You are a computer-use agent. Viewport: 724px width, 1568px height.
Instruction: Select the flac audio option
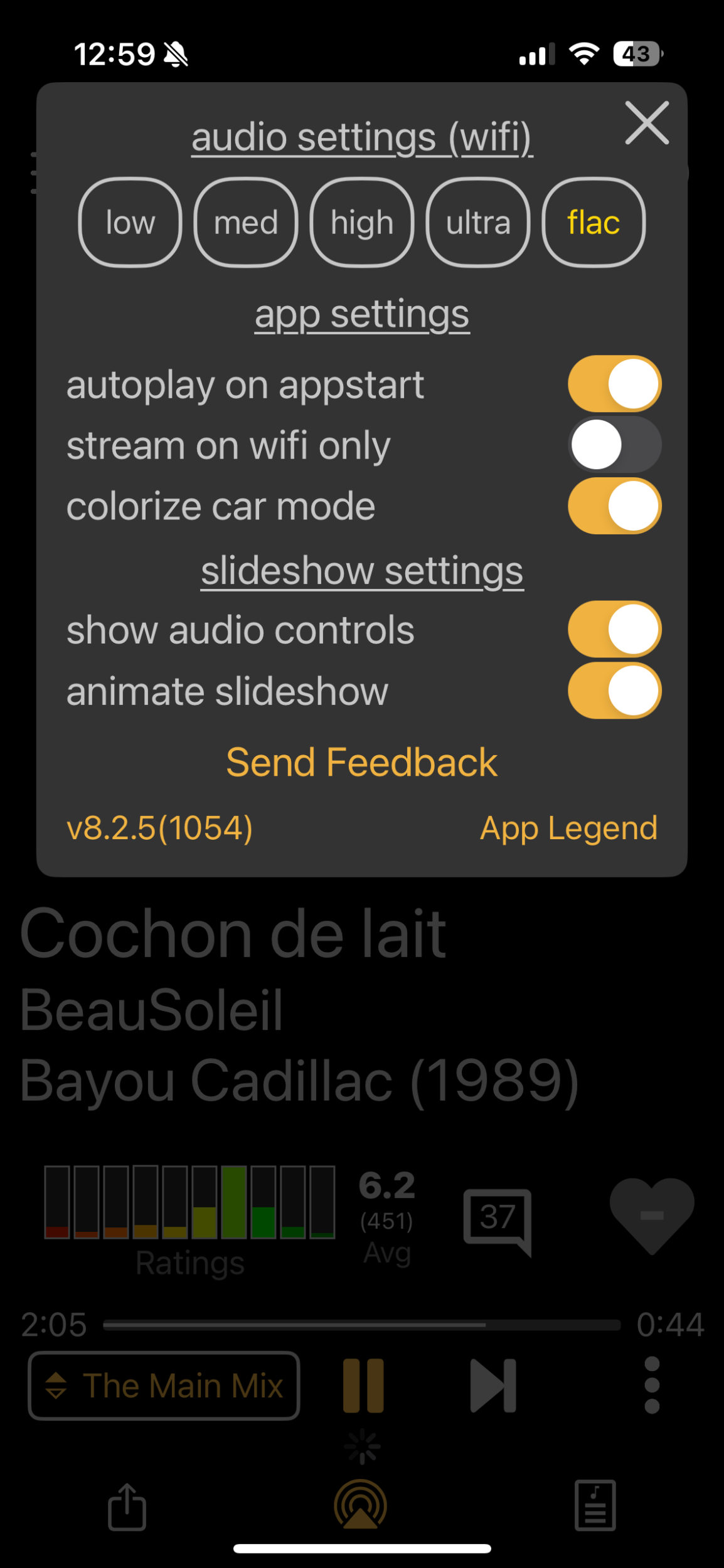pos(594,223)
